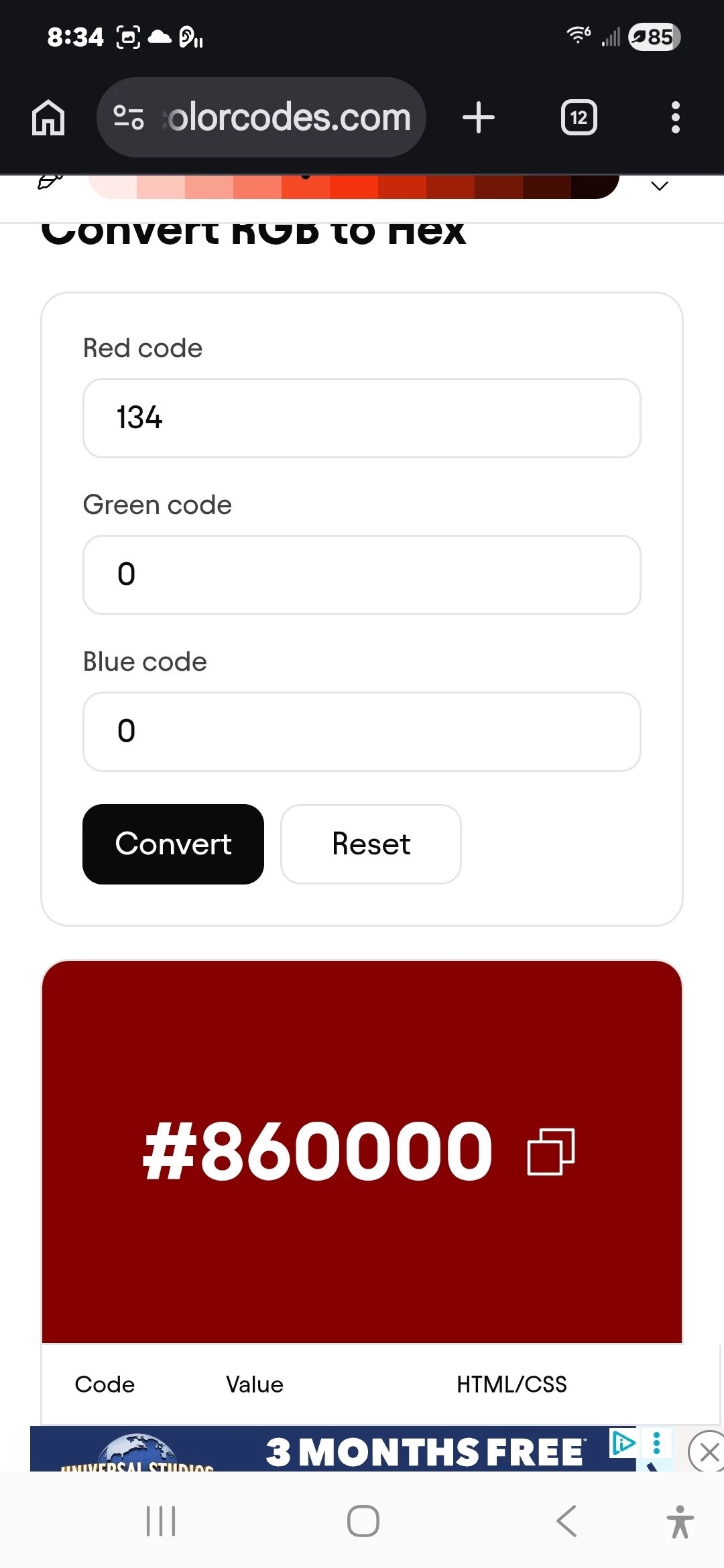This screenshot has width=724, height=1568.
Task: Tap the eyedropper color picker icon
Action: 50,181
